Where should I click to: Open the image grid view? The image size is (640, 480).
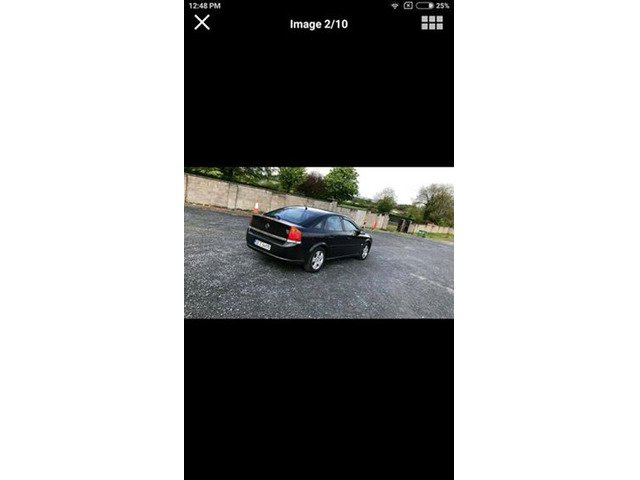point(432,22)
